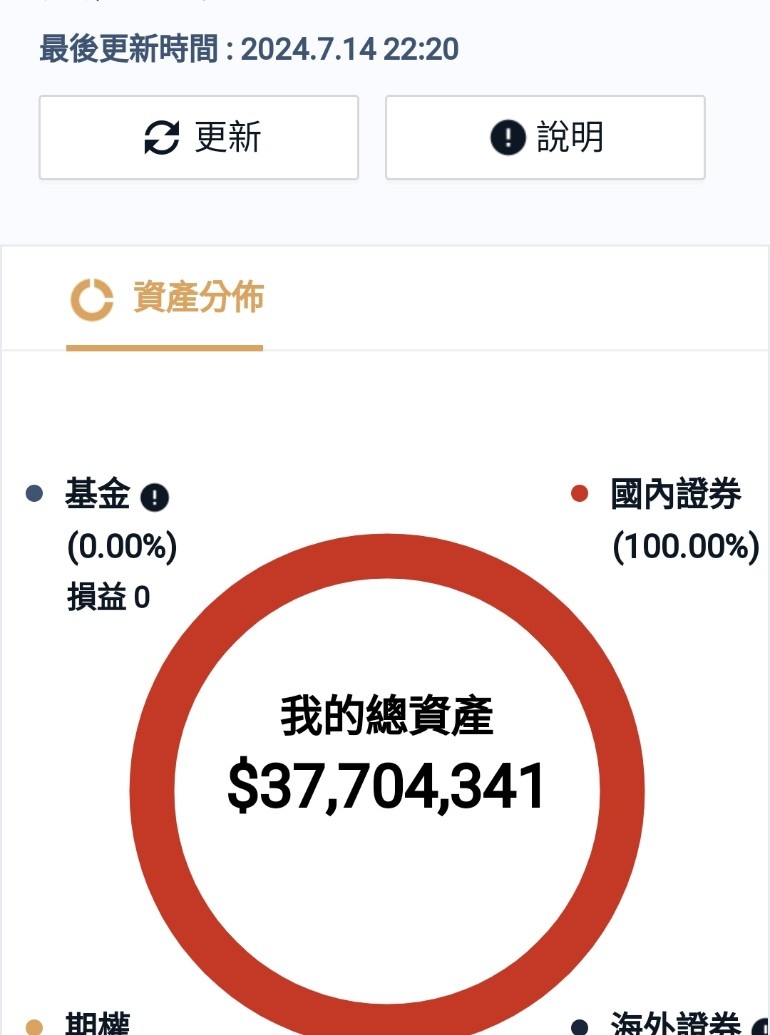The image size is (770, 1035).
Task: Tap the info icon next to 基金
Action: pos(154,496)
